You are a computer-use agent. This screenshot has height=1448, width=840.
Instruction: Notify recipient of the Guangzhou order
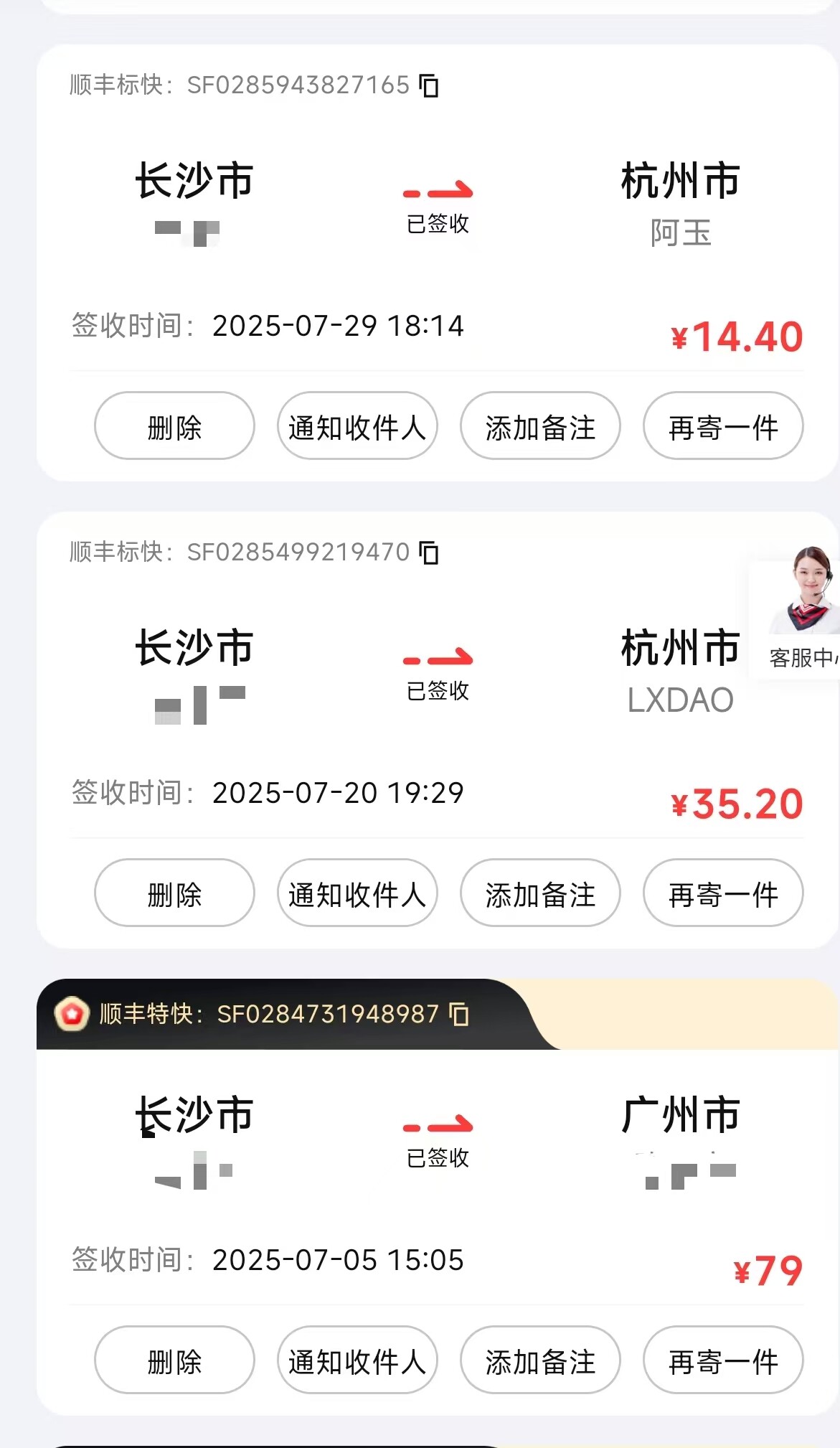[x=357, y=1360]
